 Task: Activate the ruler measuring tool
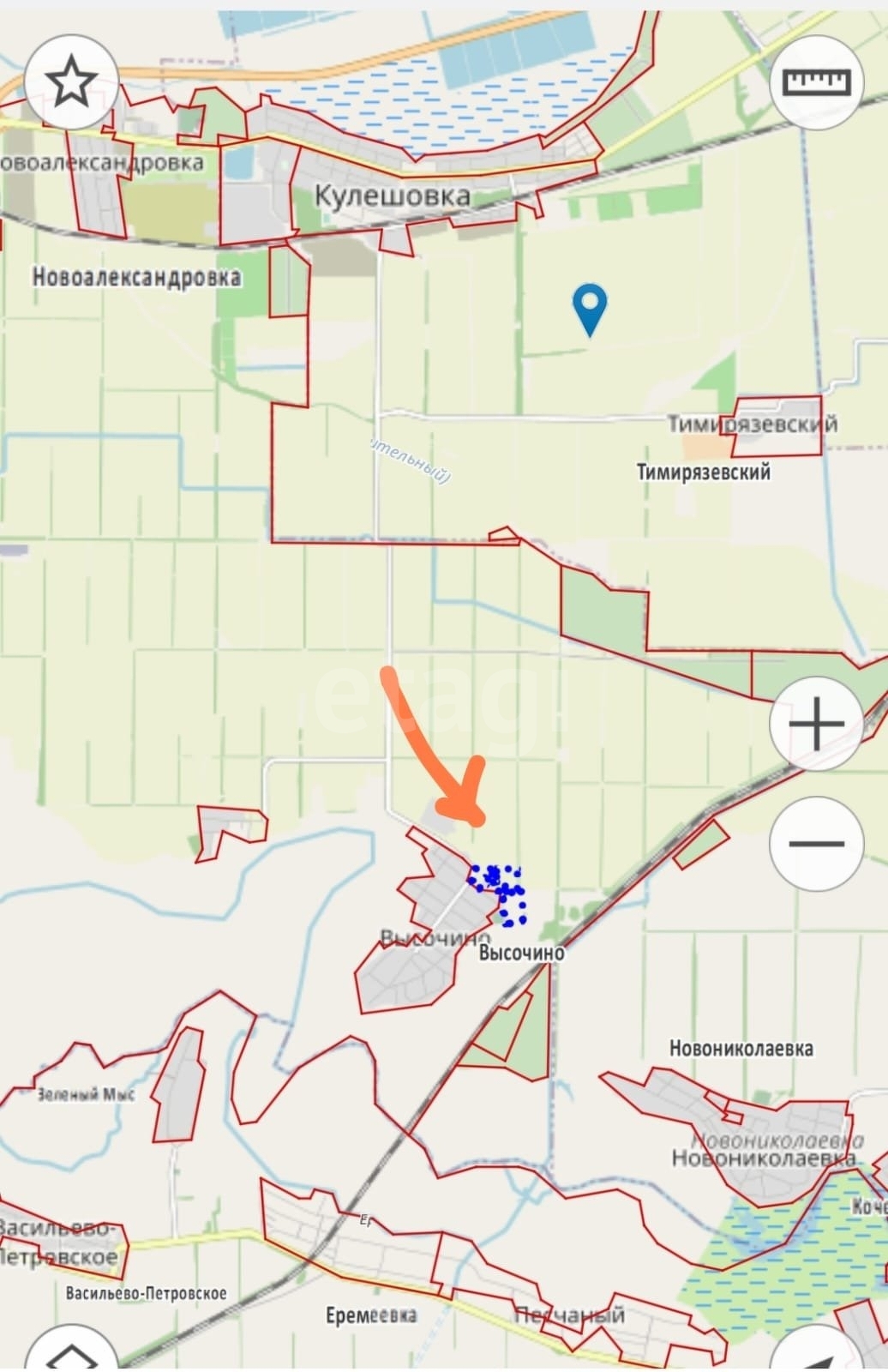coord(816,83)
